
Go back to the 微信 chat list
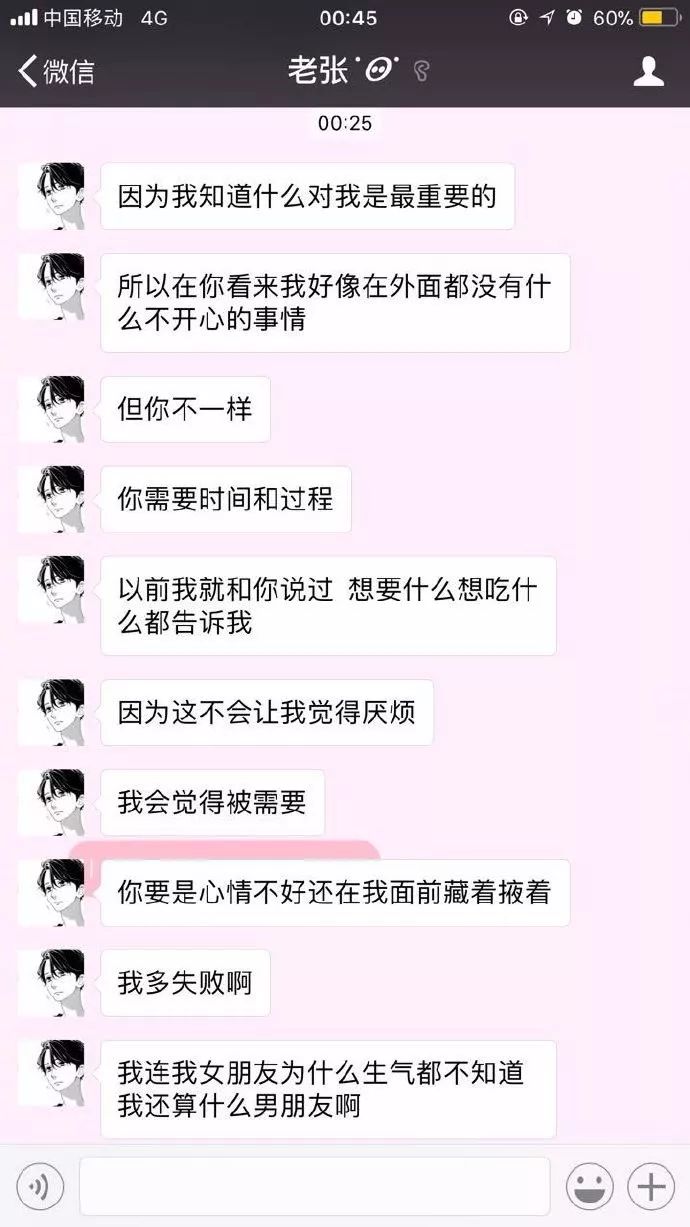56,71
